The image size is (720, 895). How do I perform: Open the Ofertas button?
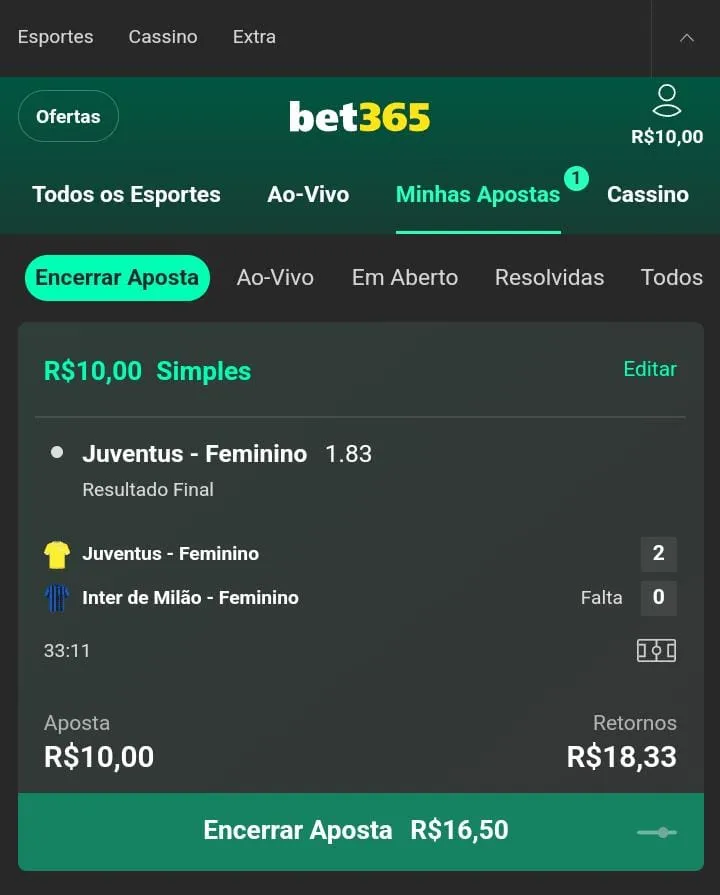pos(68,116)
